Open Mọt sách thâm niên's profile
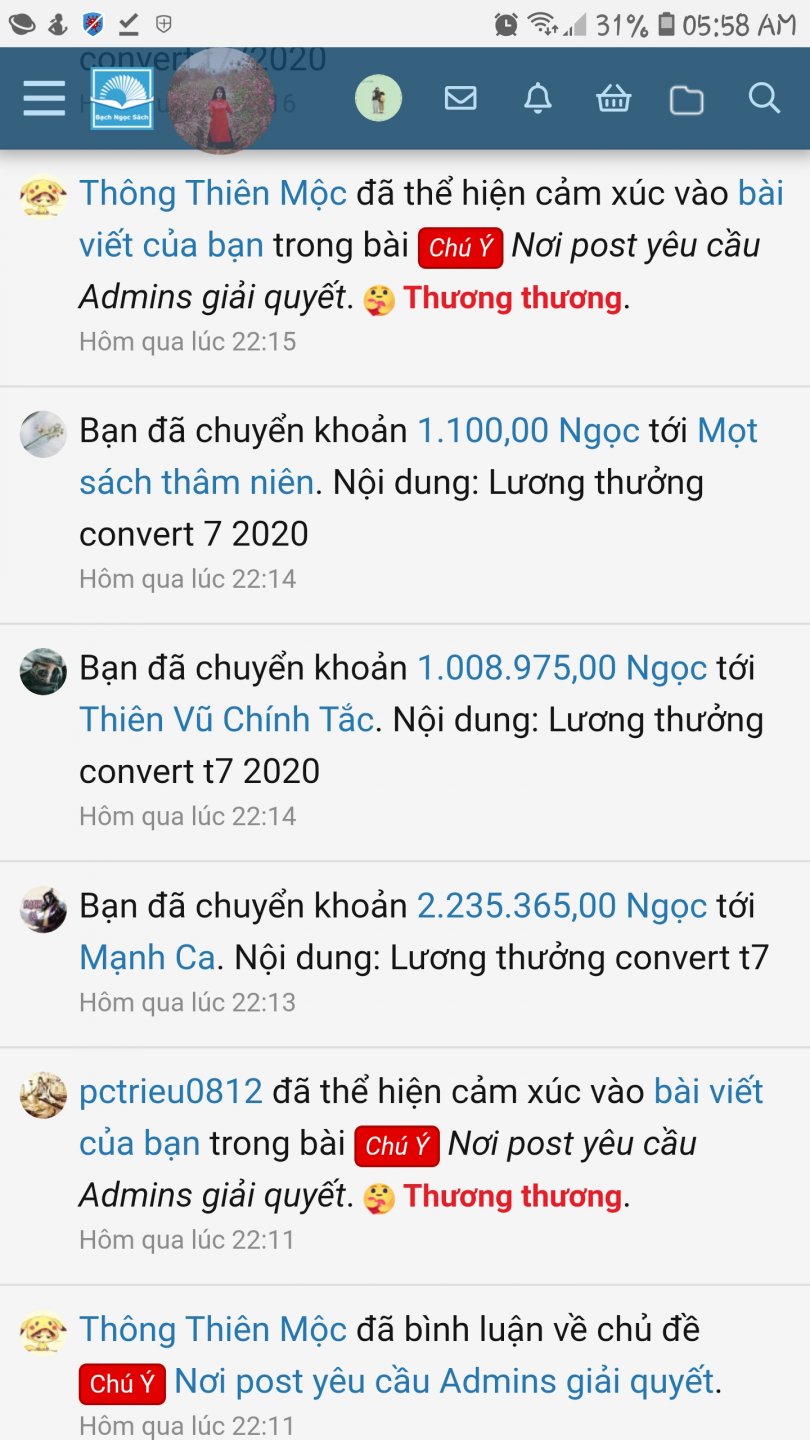This screenshot has width=810, height=1440. coord(196,483)
